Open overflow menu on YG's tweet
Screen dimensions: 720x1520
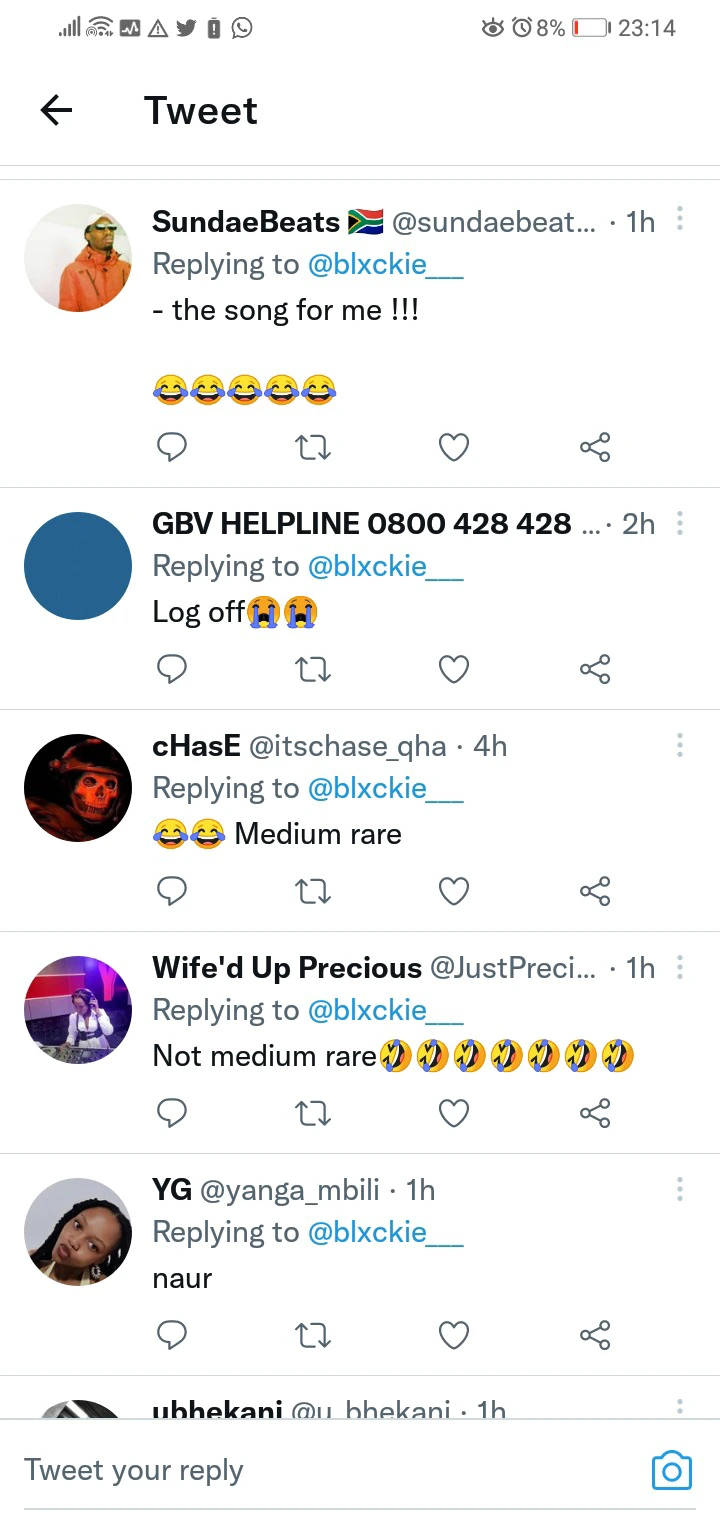tap(680, 1189)
